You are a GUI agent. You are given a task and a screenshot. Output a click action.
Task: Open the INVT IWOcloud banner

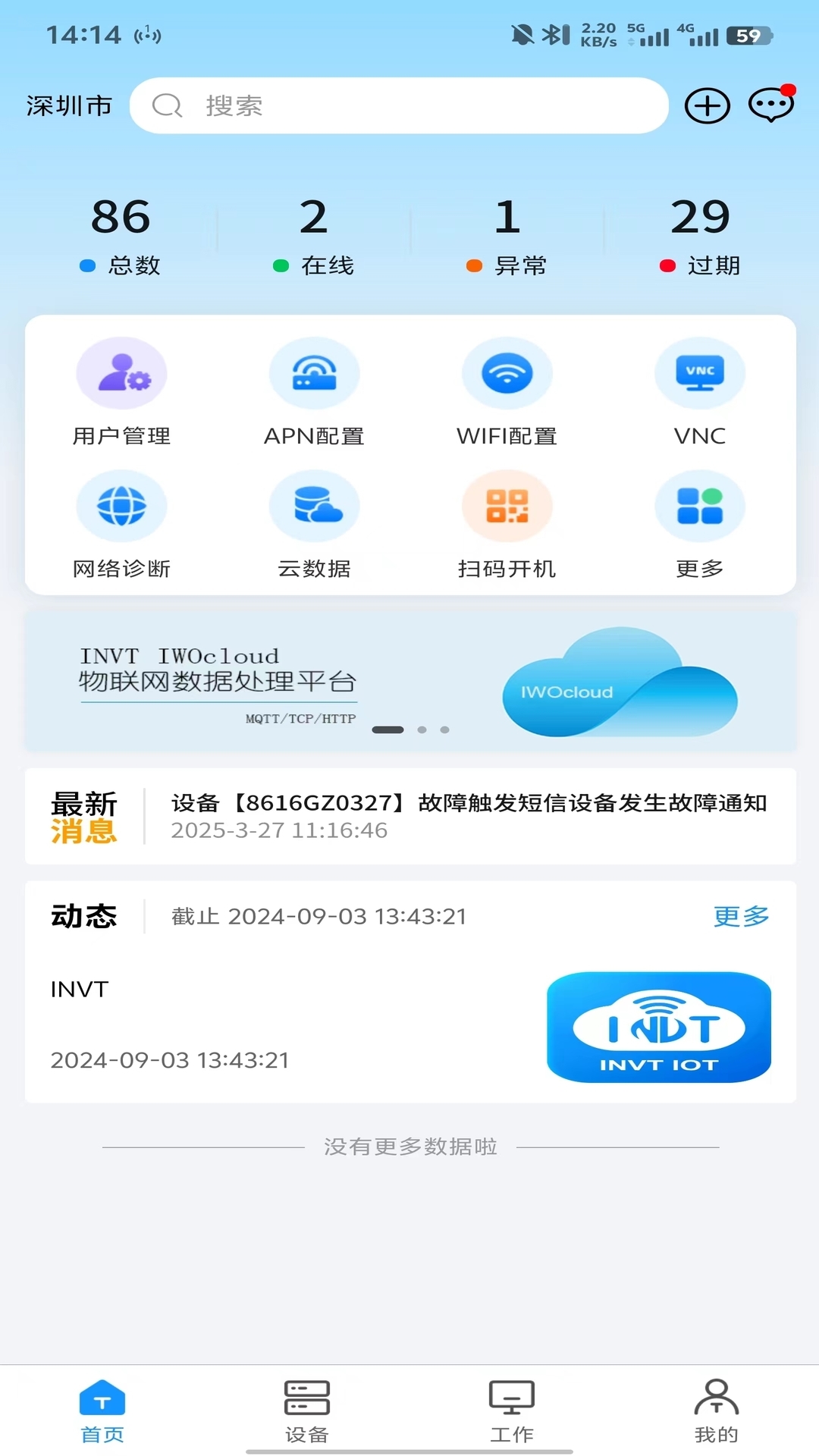tap(410, 681)
